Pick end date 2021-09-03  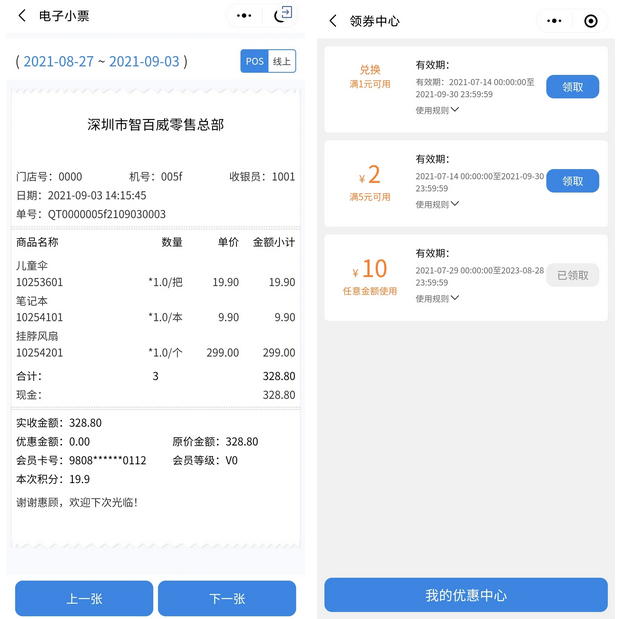[x=144, y=61]
